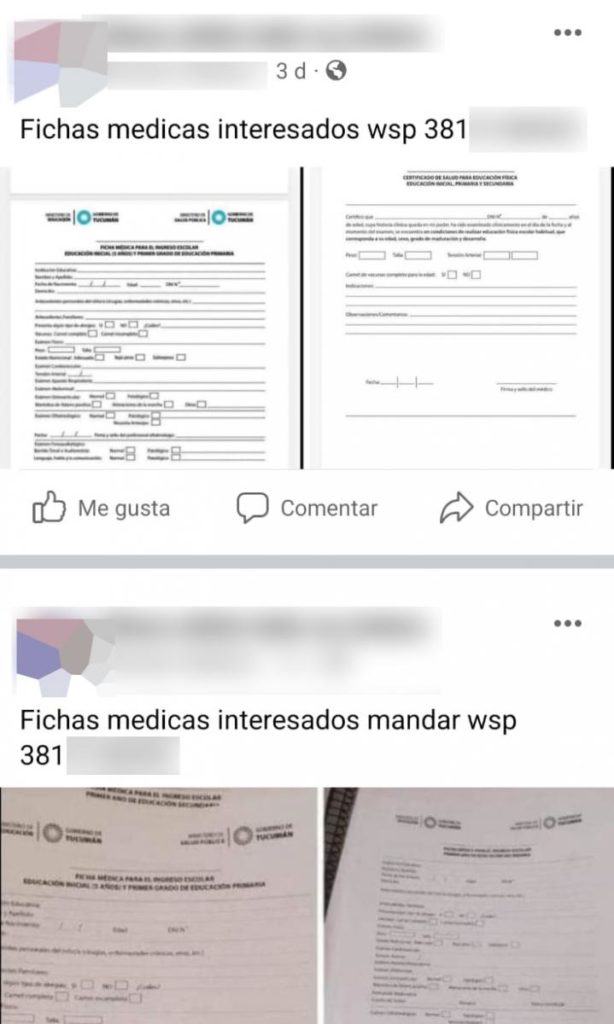Tap Comentar on the first post
This screenshot has height=1024, width=614.
coord(307,508)
